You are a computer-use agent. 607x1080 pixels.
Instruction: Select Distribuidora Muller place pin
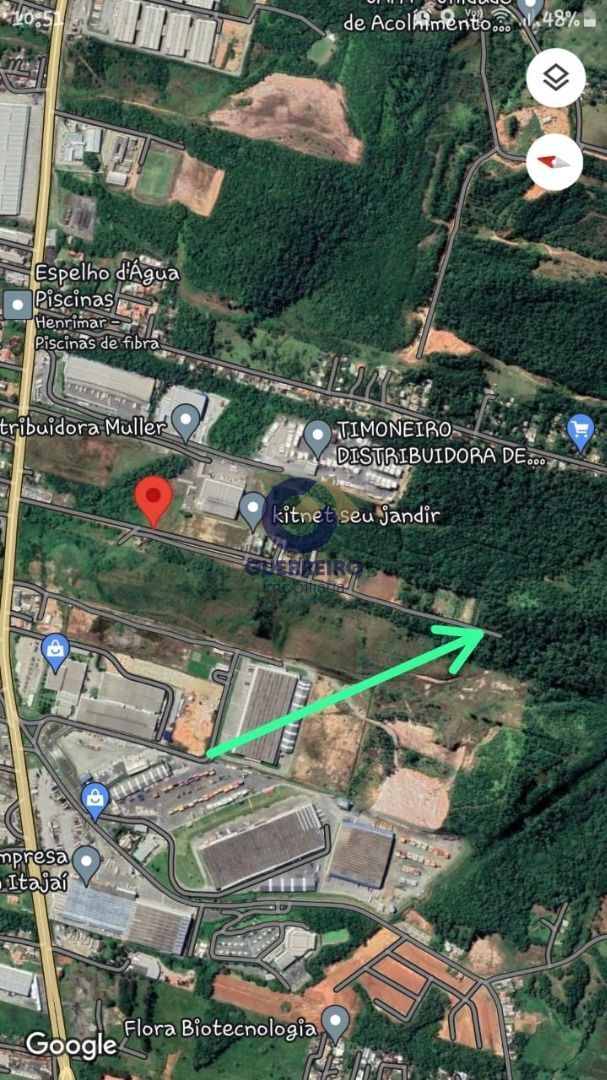[185, 421]
